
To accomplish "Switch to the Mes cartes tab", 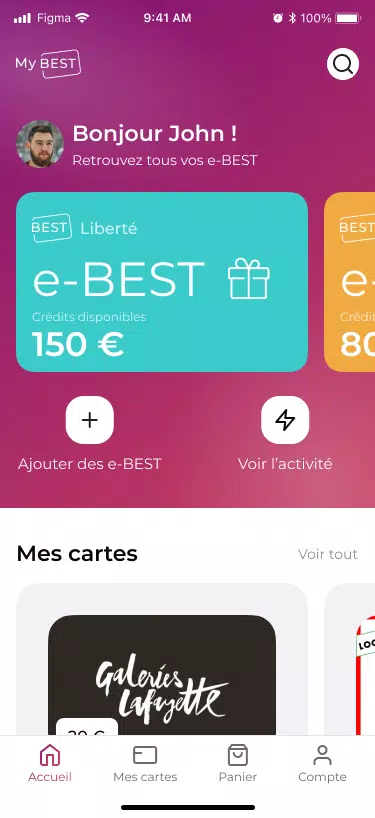I will (x=145, y=764).
